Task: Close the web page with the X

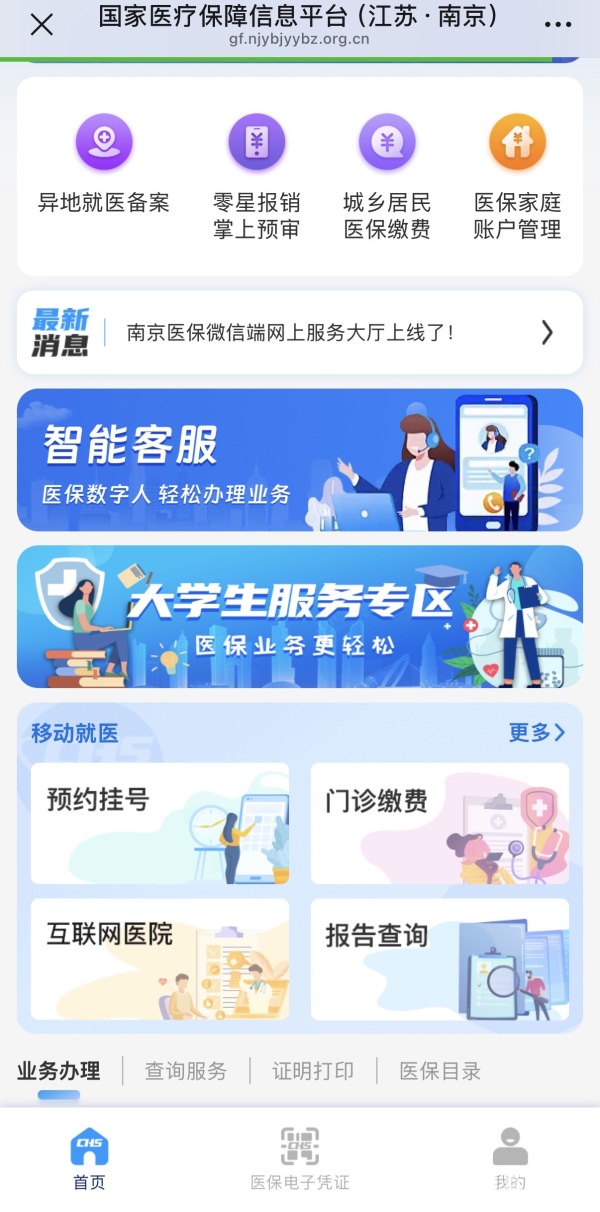Action: [x=42, y=25]
